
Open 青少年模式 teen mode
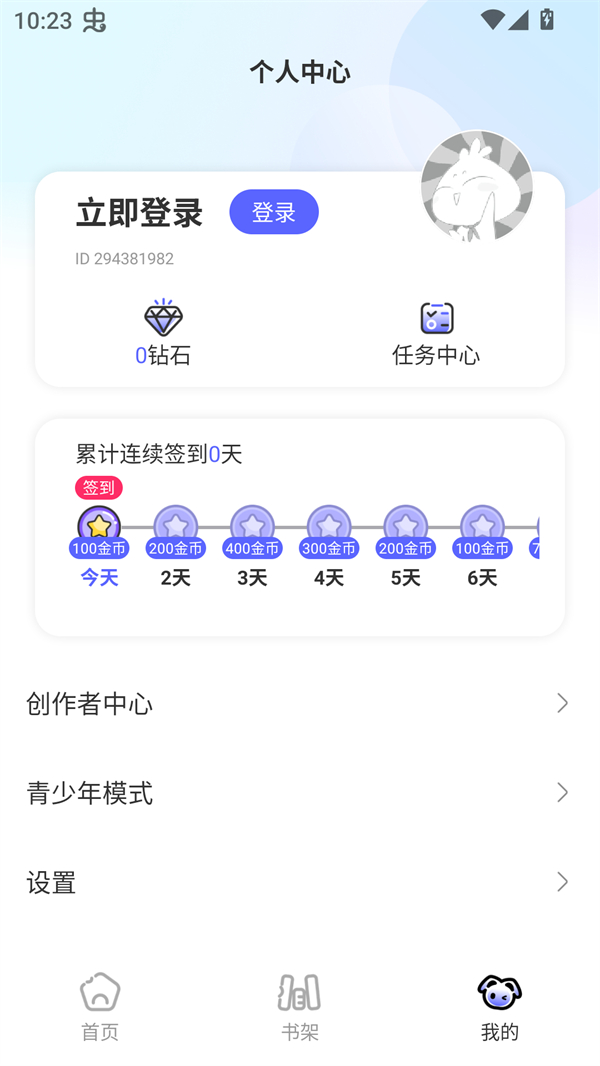pos(298,793)
